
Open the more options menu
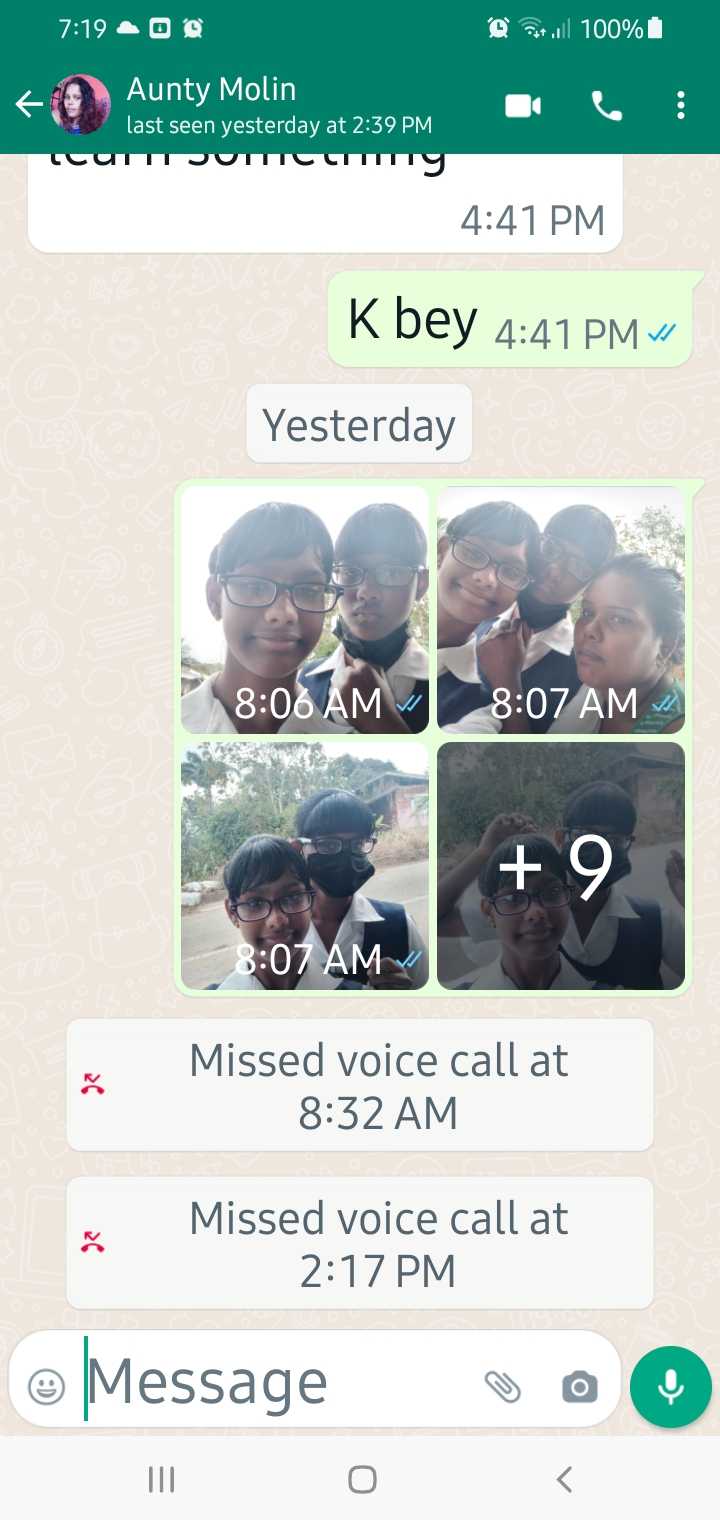pos(681,105)
